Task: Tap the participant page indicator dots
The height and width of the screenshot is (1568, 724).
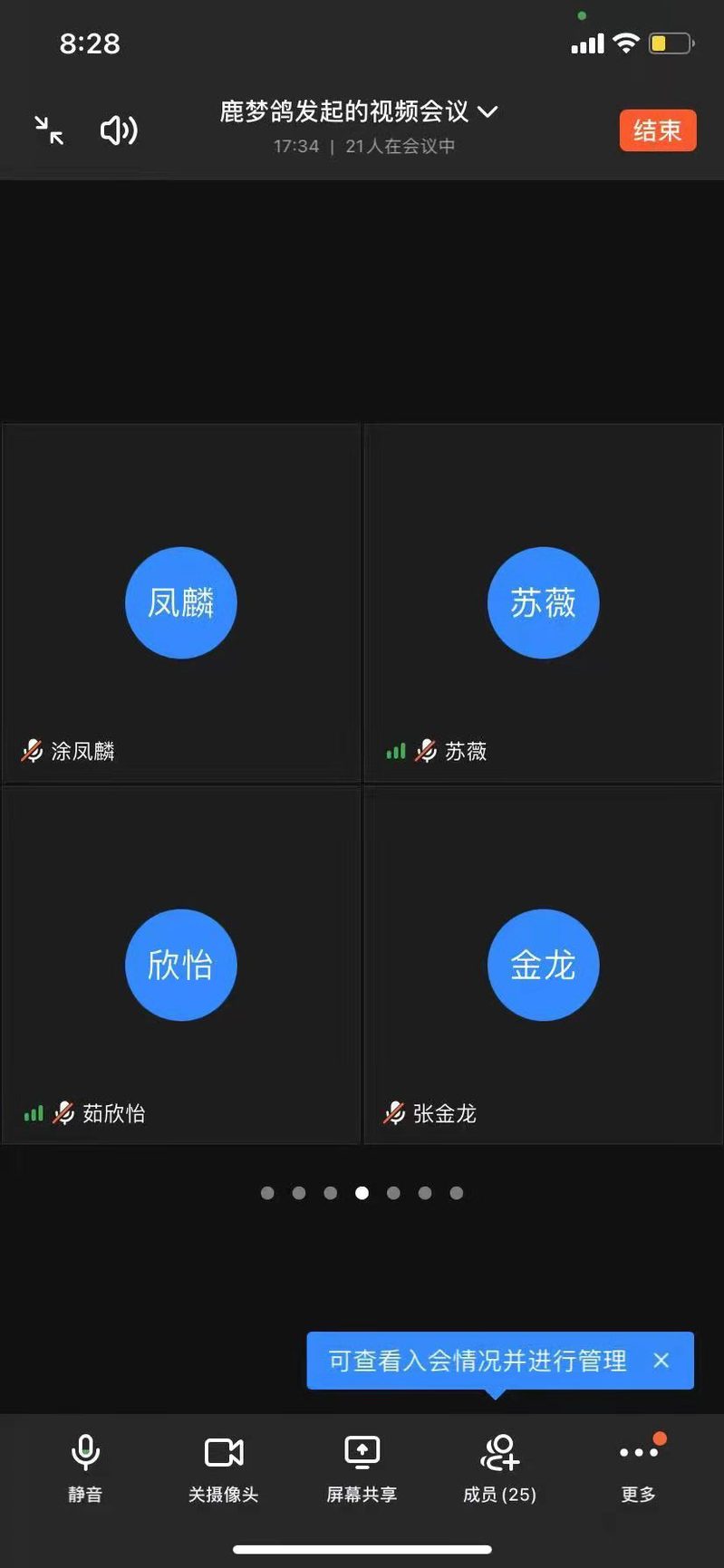Action: point(362,1193)
